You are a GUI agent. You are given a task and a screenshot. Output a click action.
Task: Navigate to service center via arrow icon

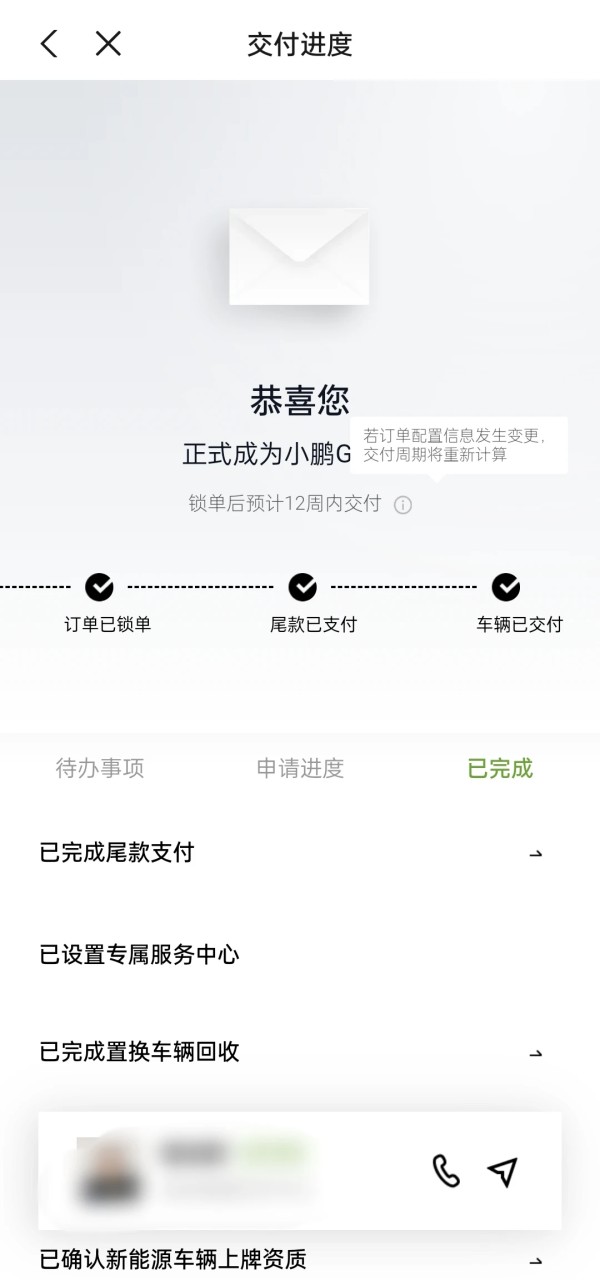503,1171
